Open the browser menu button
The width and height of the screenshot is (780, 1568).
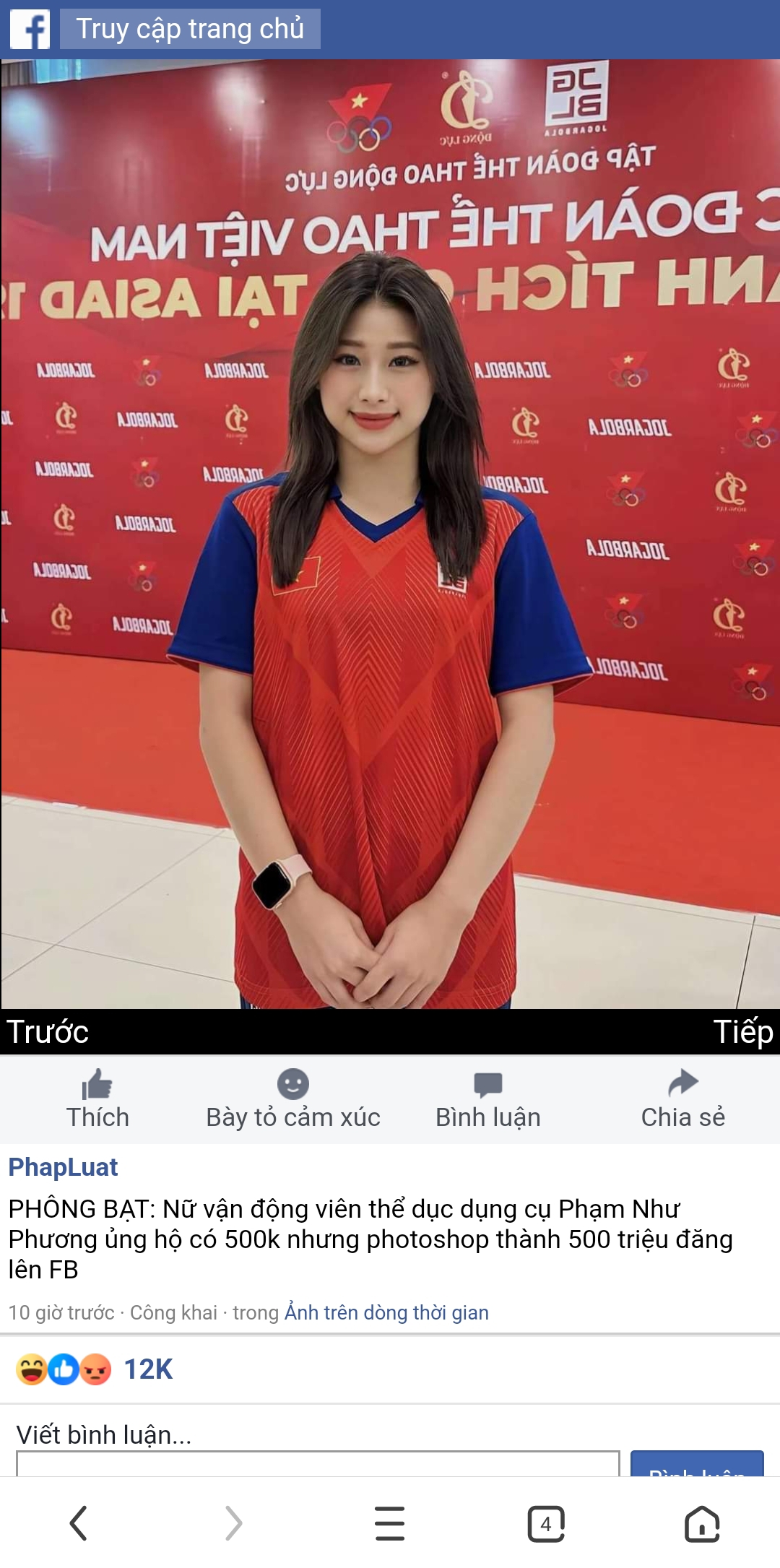(x=390, y=1523)
